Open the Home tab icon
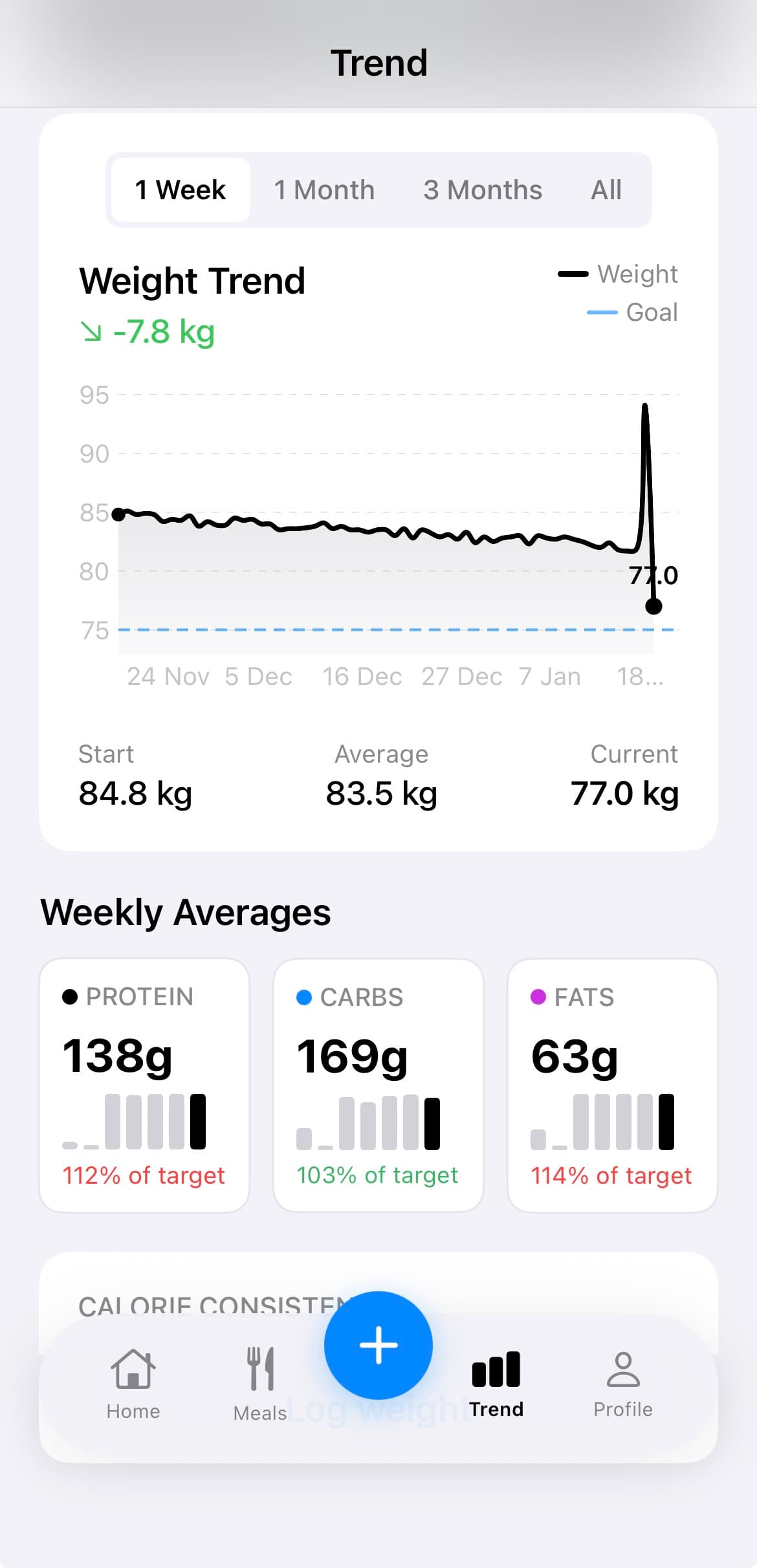Screen dimensions: 757x1568 (133, 1374)
